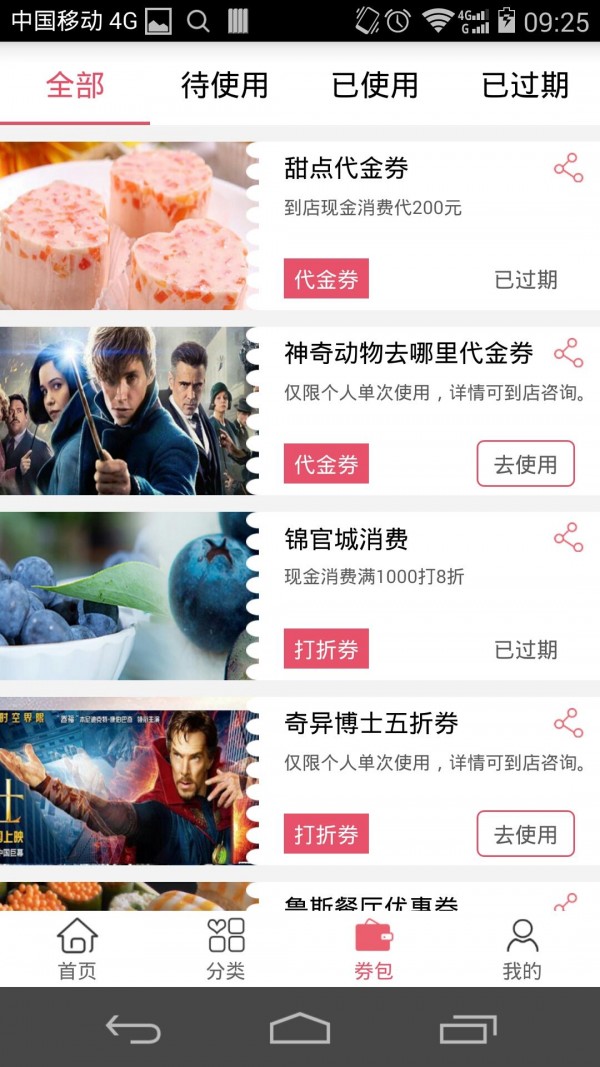Screen dimensions: 600x1067
Task: Switch to the 已过期 tab
Action: (x=525, y=86)
